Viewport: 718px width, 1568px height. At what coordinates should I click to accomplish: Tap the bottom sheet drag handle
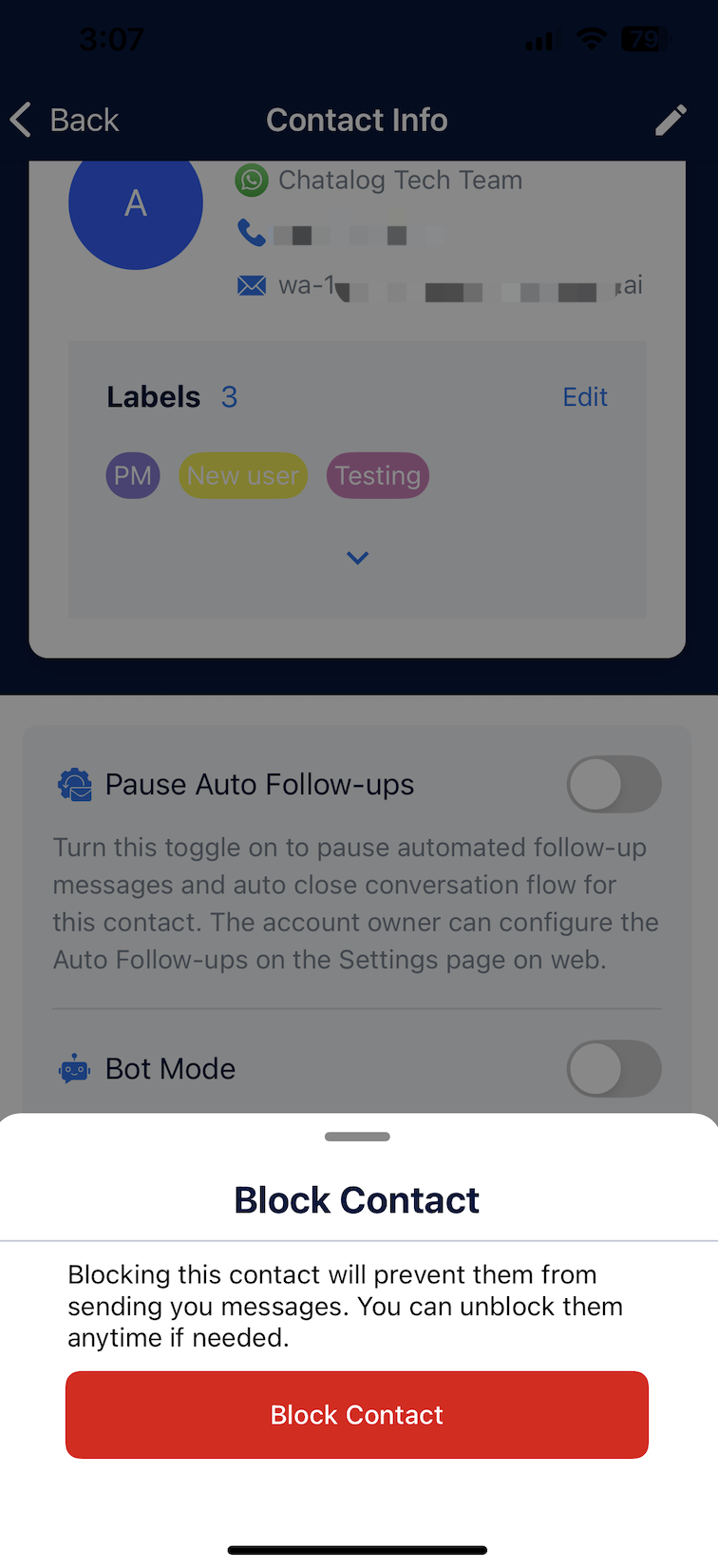pyautogui.click(x=357, y=1137)
